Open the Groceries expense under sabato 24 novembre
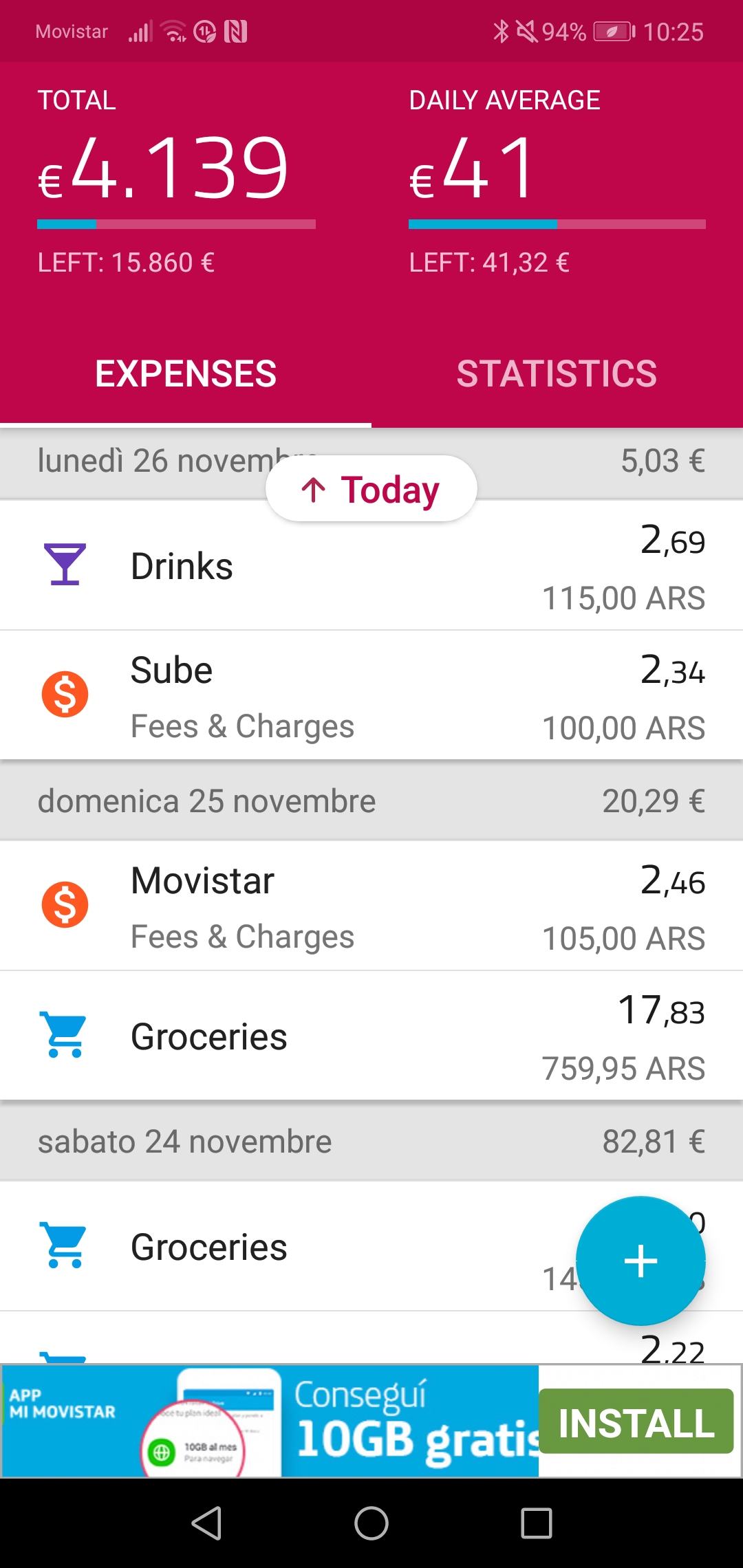743x1568 pixels. (x=371, y=1246)
